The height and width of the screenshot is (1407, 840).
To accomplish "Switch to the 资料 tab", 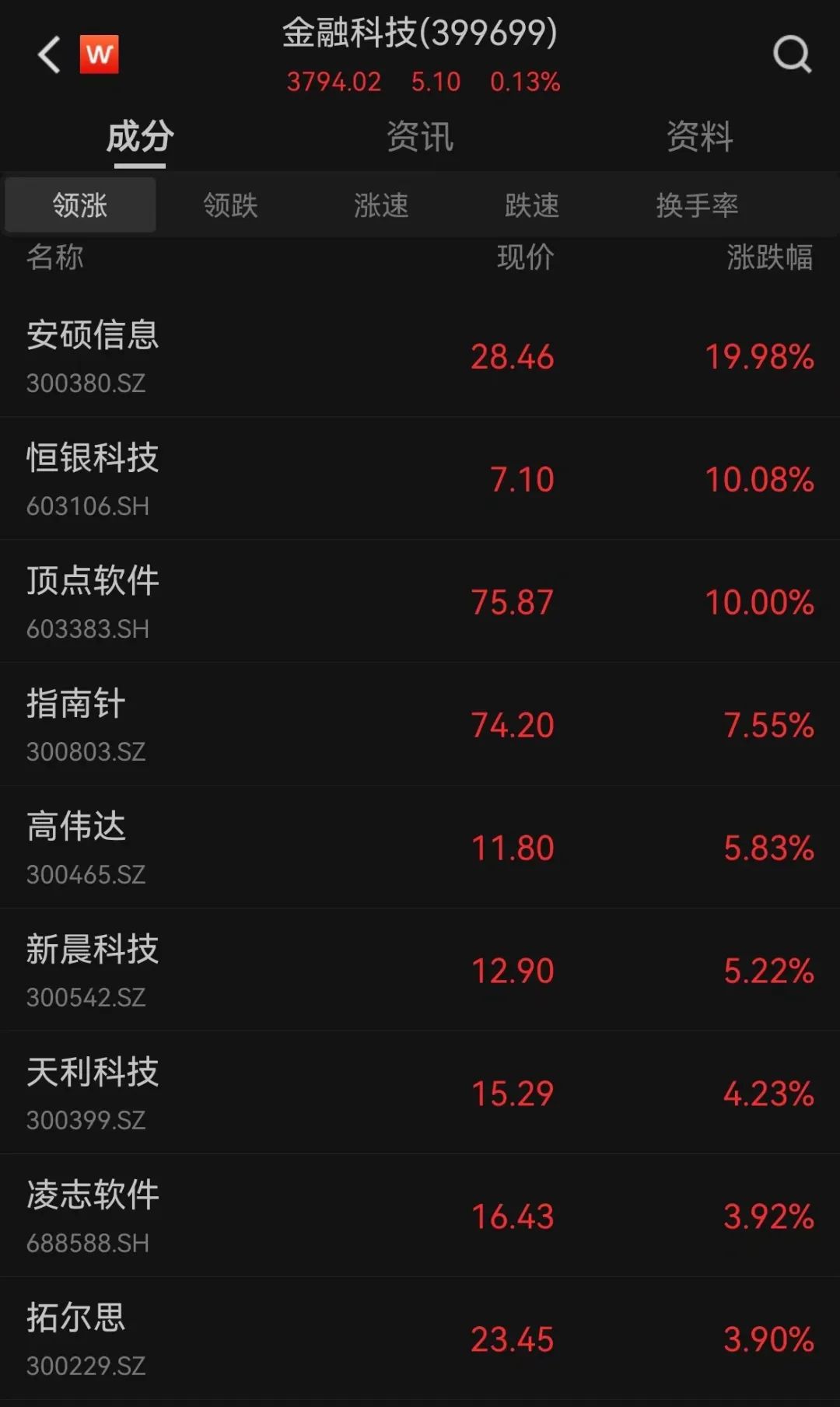I will [x=699, y=137].
